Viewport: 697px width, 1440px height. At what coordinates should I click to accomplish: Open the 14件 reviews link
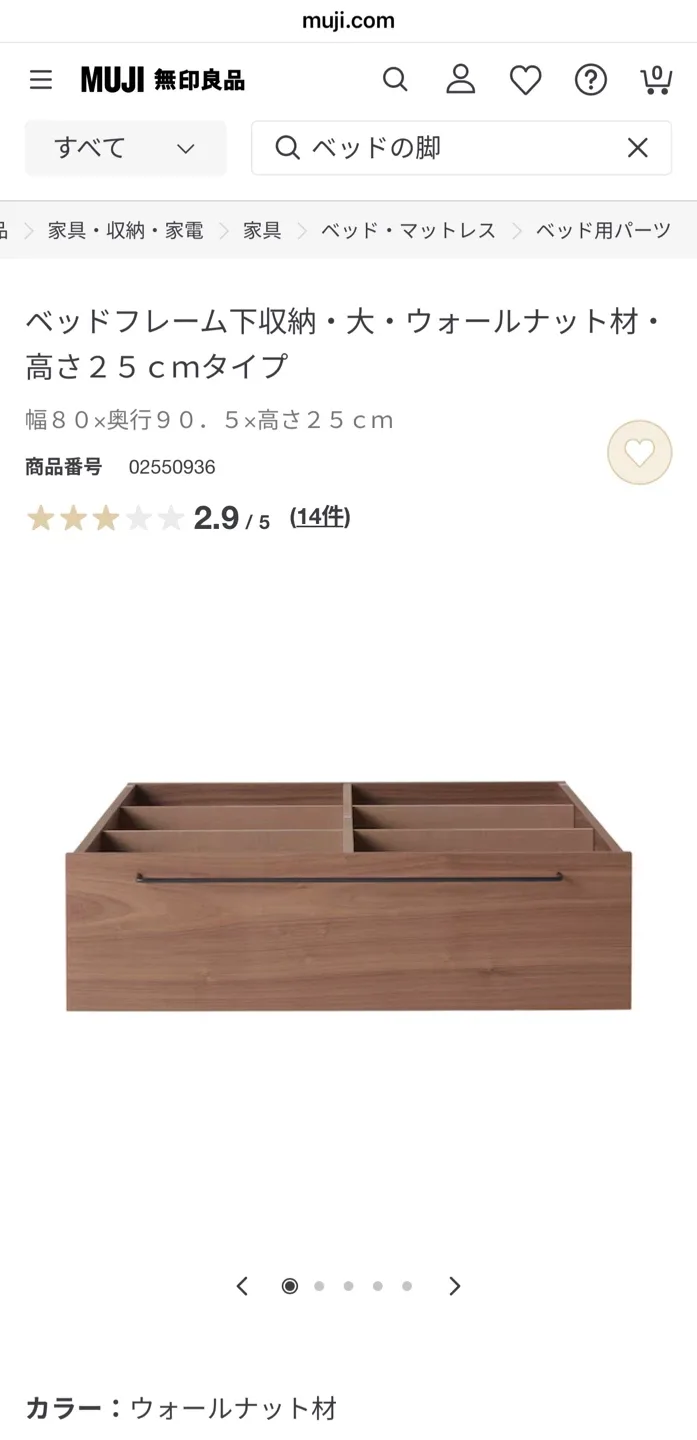[x=320, y=517]
